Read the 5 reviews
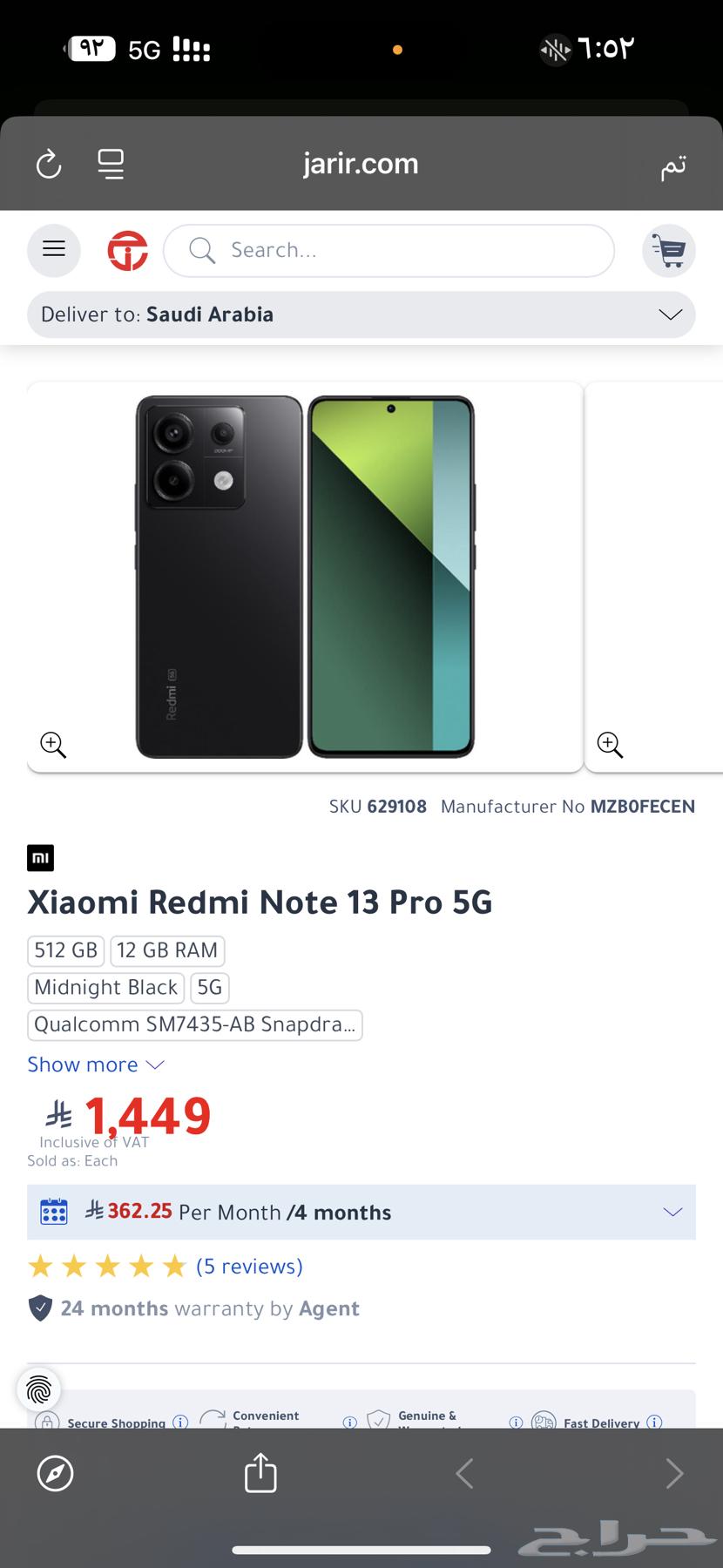The image size is (723, 1568). [249, 1266]
